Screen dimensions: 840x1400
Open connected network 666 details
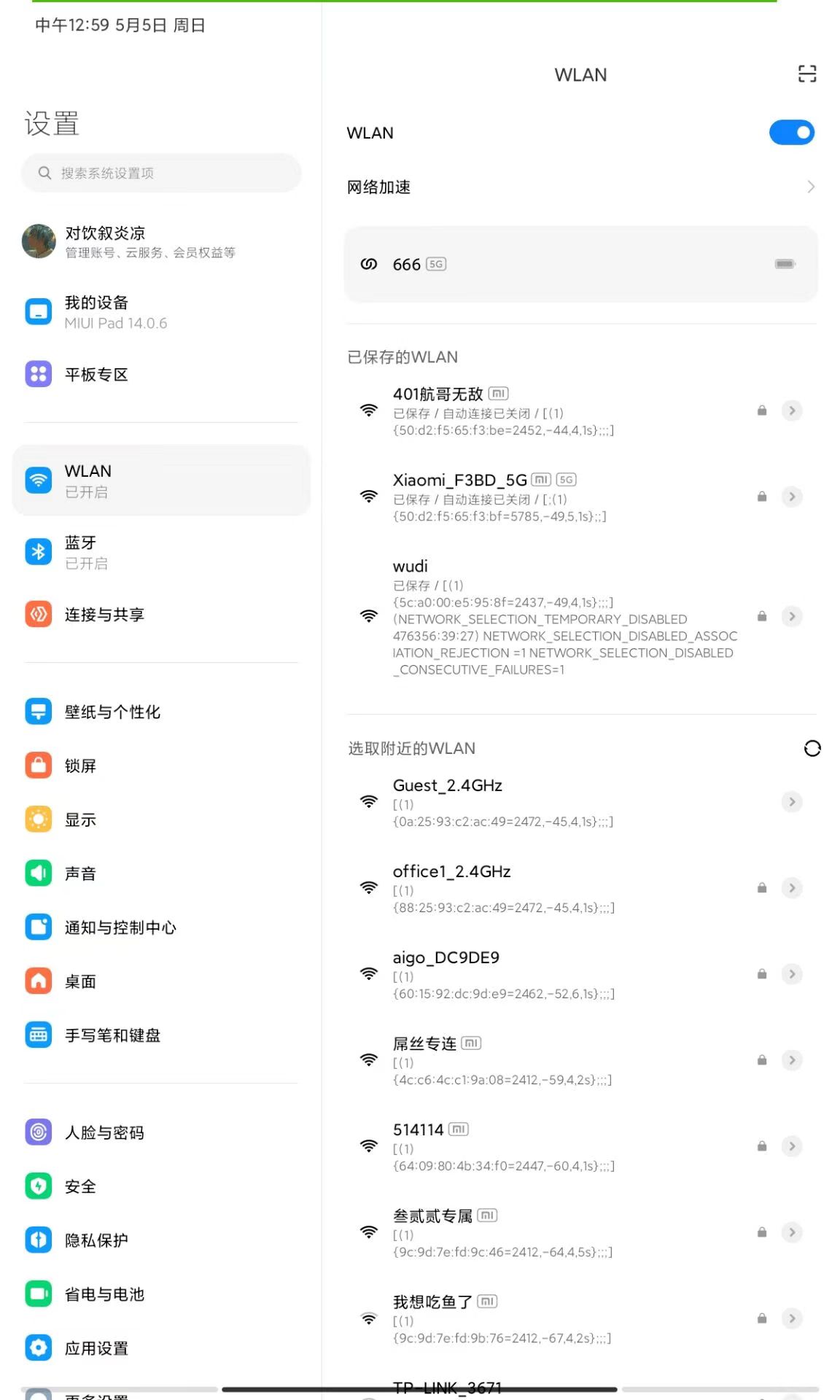pyautogui.click(x=580, y=264)
